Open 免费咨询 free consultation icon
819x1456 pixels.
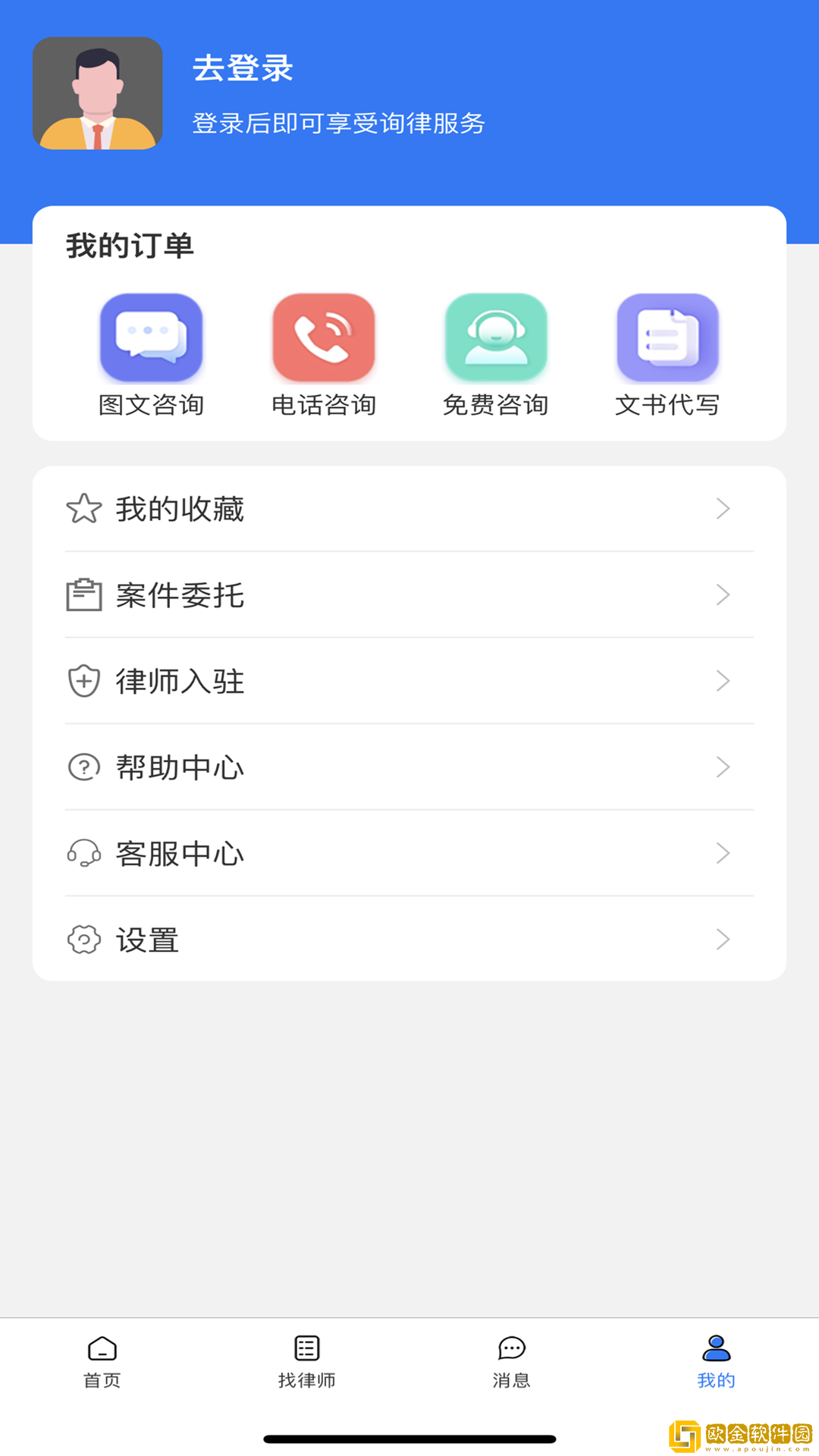click(x=495, y=337)
